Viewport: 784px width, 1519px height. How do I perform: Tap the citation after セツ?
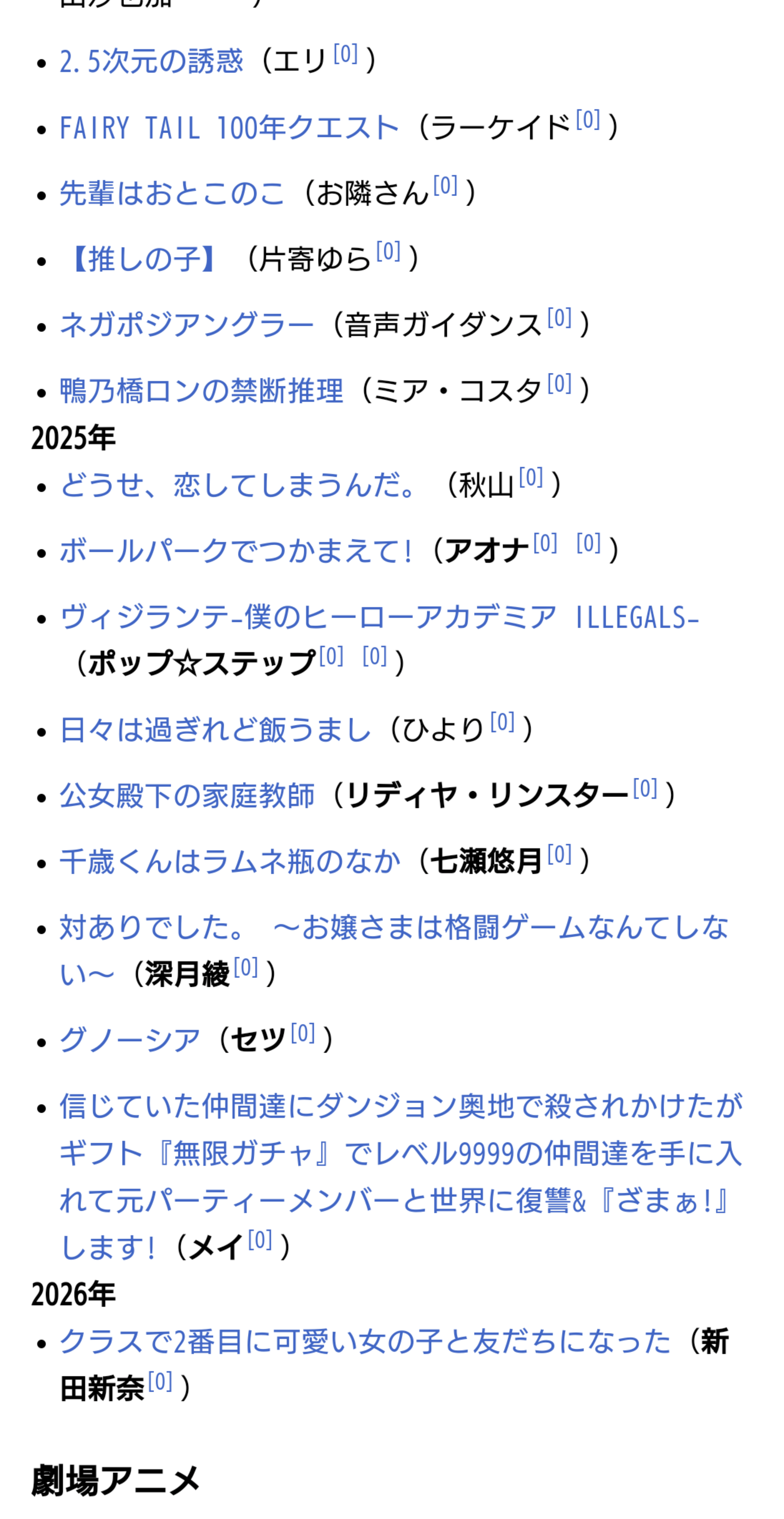point(303,1033)
